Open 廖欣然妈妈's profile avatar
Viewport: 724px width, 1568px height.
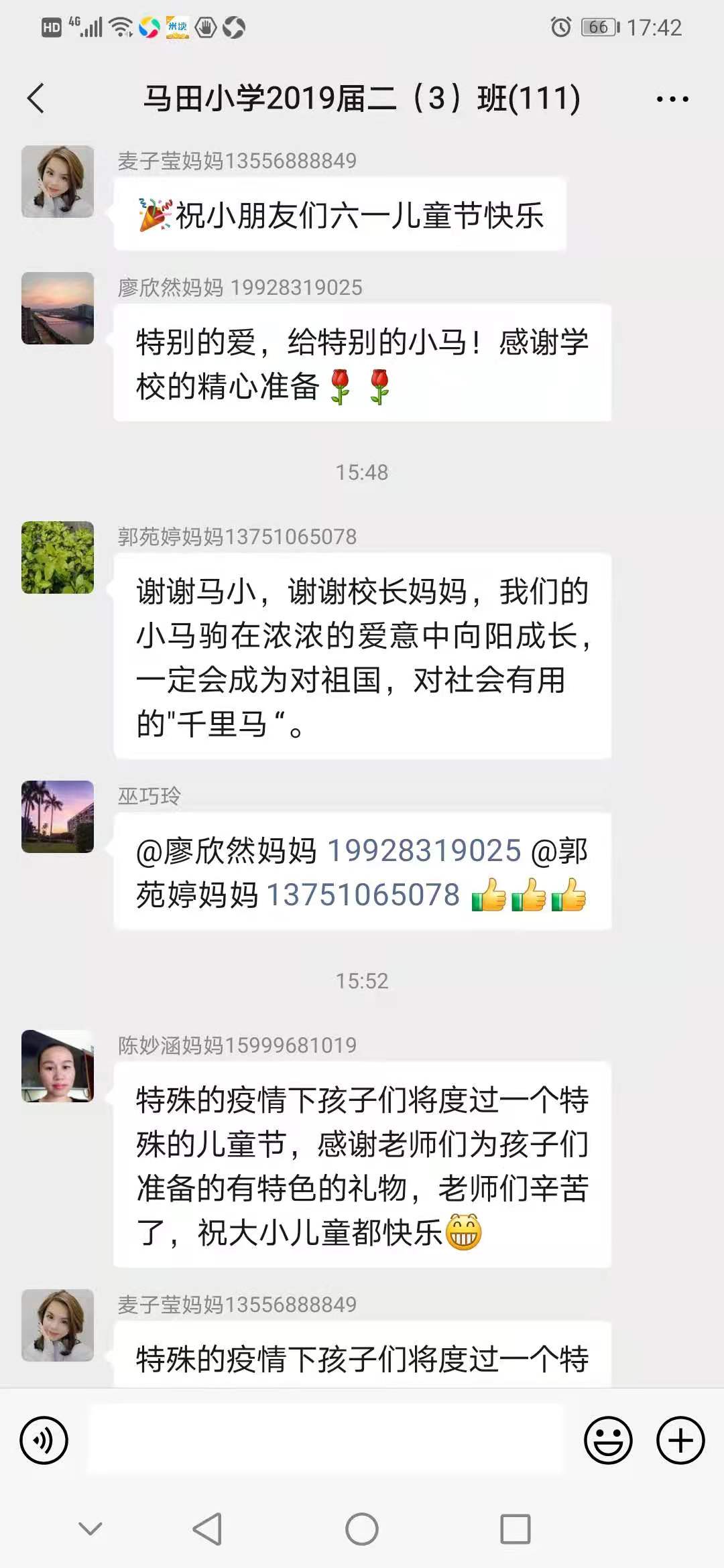click(58, 308)
